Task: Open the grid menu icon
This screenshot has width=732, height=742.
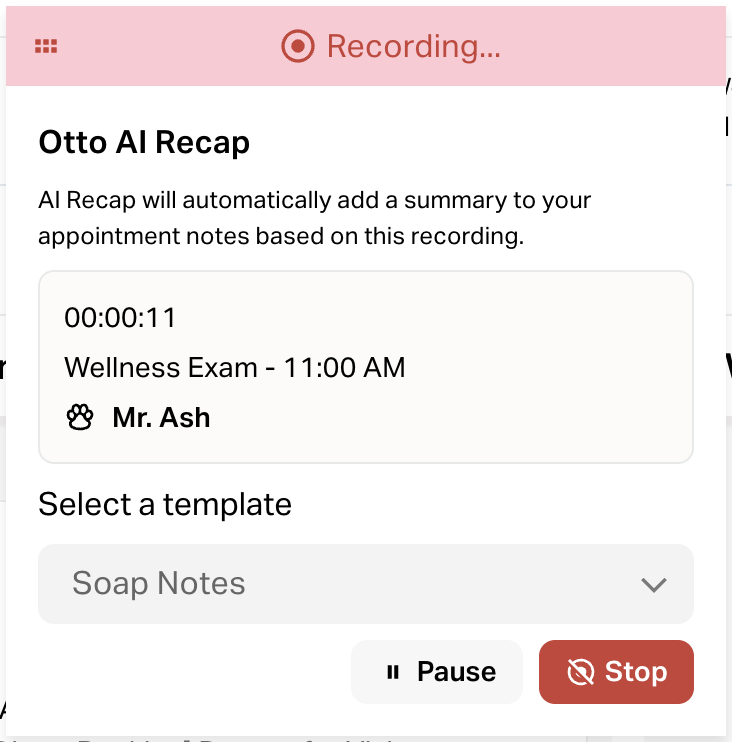Action: (46, 46)
